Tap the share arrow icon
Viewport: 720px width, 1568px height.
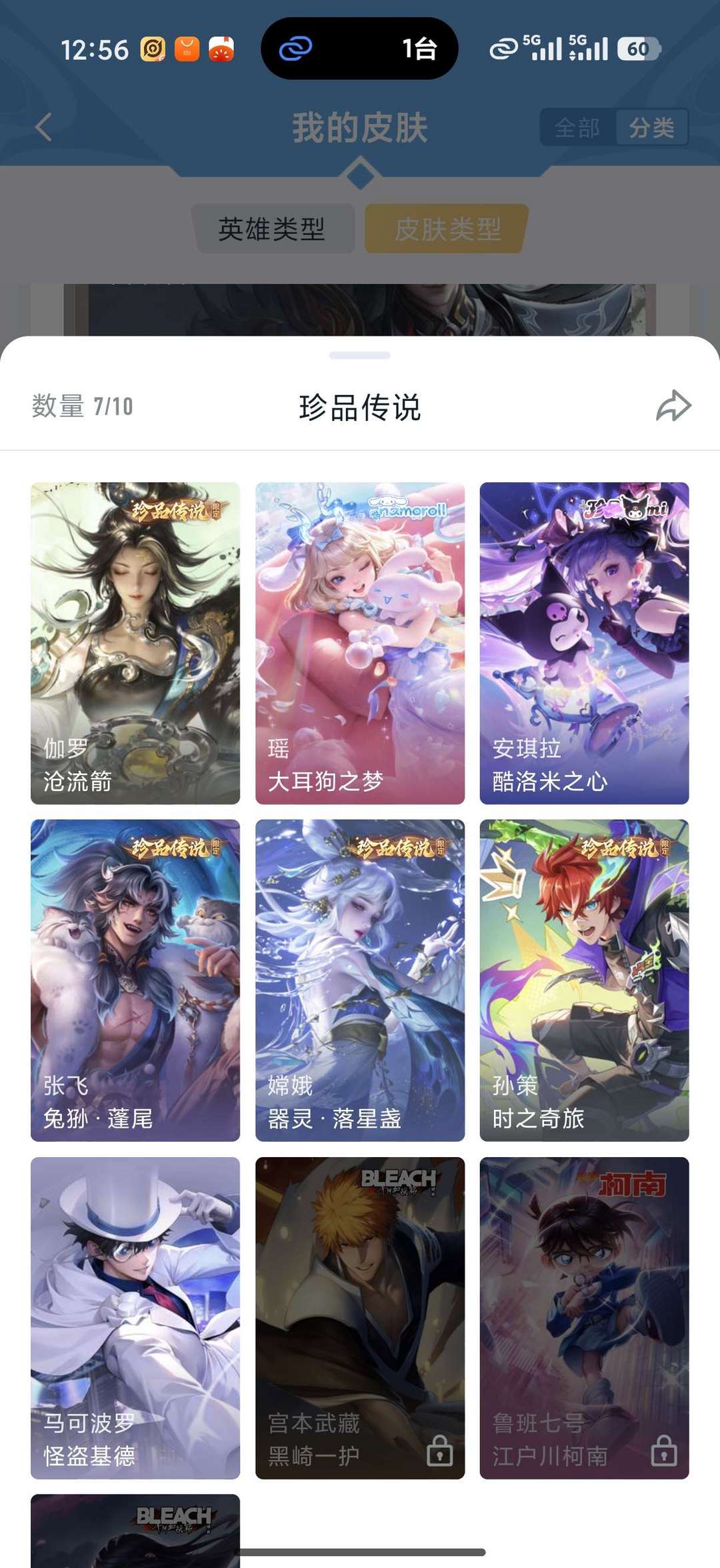673,406
